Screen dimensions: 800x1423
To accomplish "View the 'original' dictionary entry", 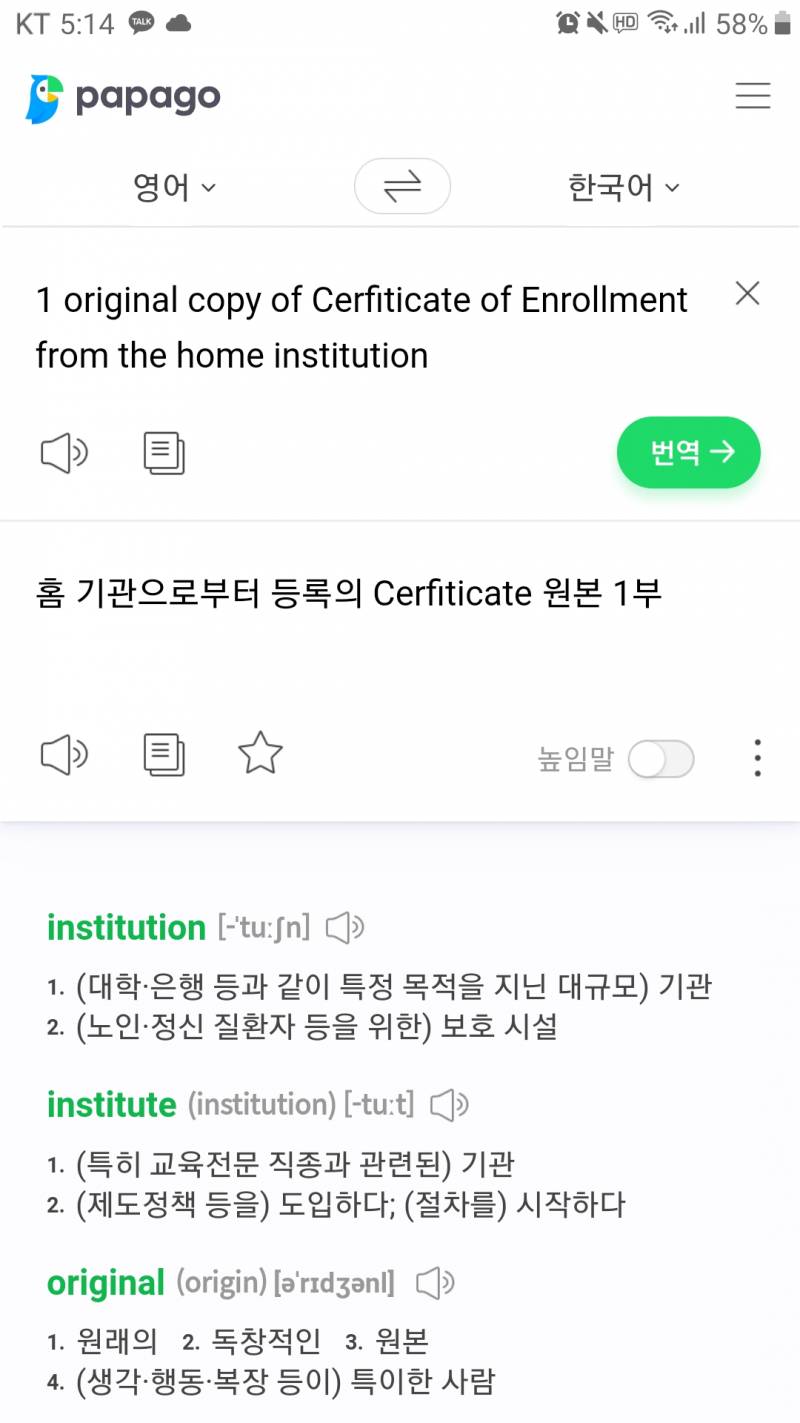I will point(104,1281).
